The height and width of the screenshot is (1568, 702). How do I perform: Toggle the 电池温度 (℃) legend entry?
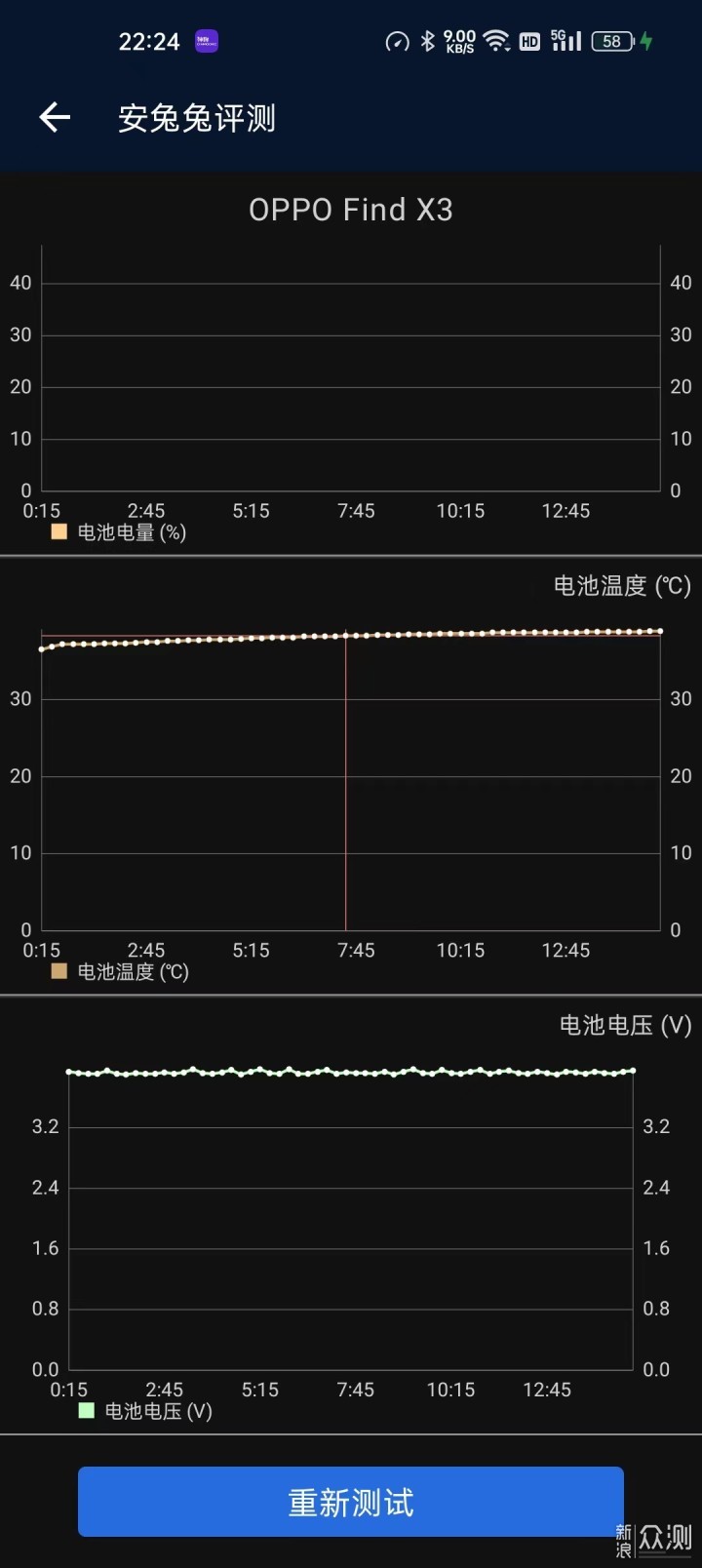click(120, 972)
